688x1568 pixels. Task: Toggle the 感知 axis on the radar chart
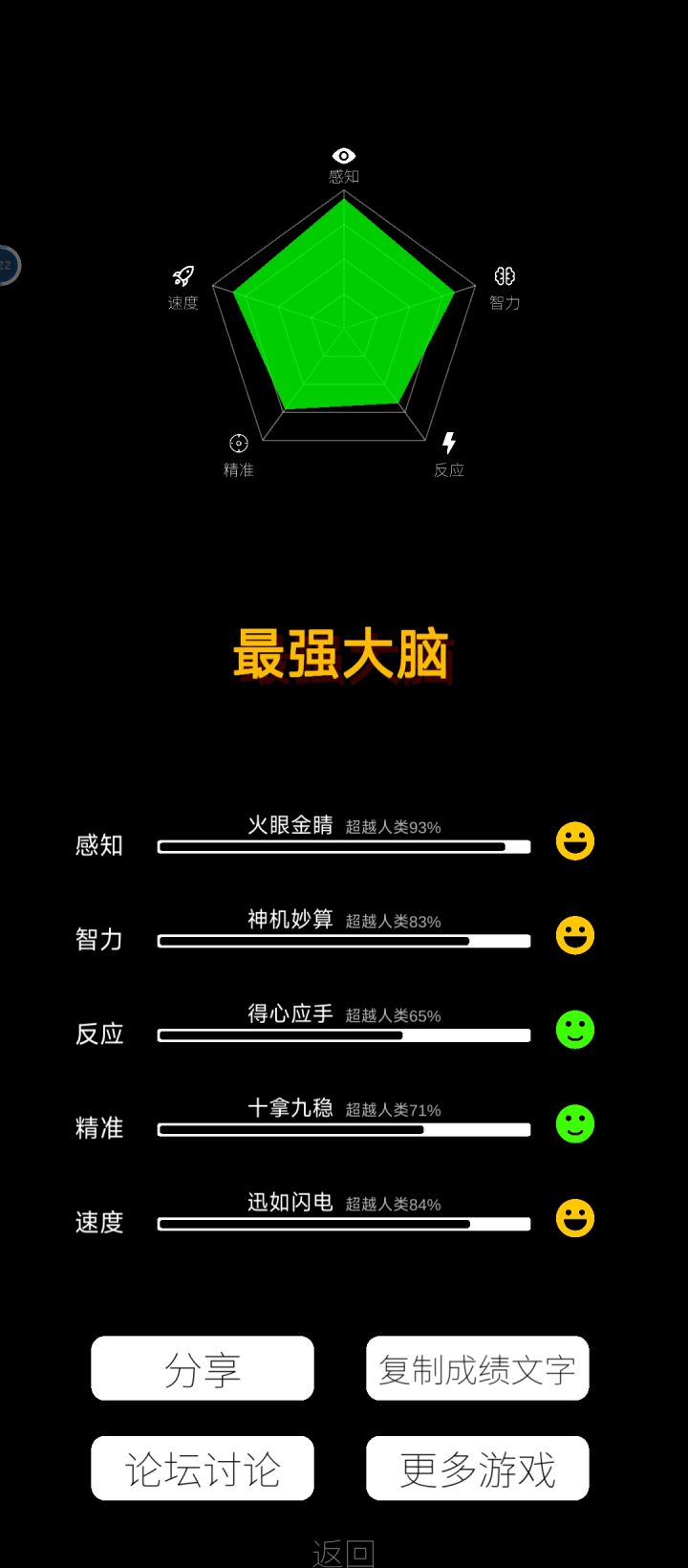click(342, 176)
